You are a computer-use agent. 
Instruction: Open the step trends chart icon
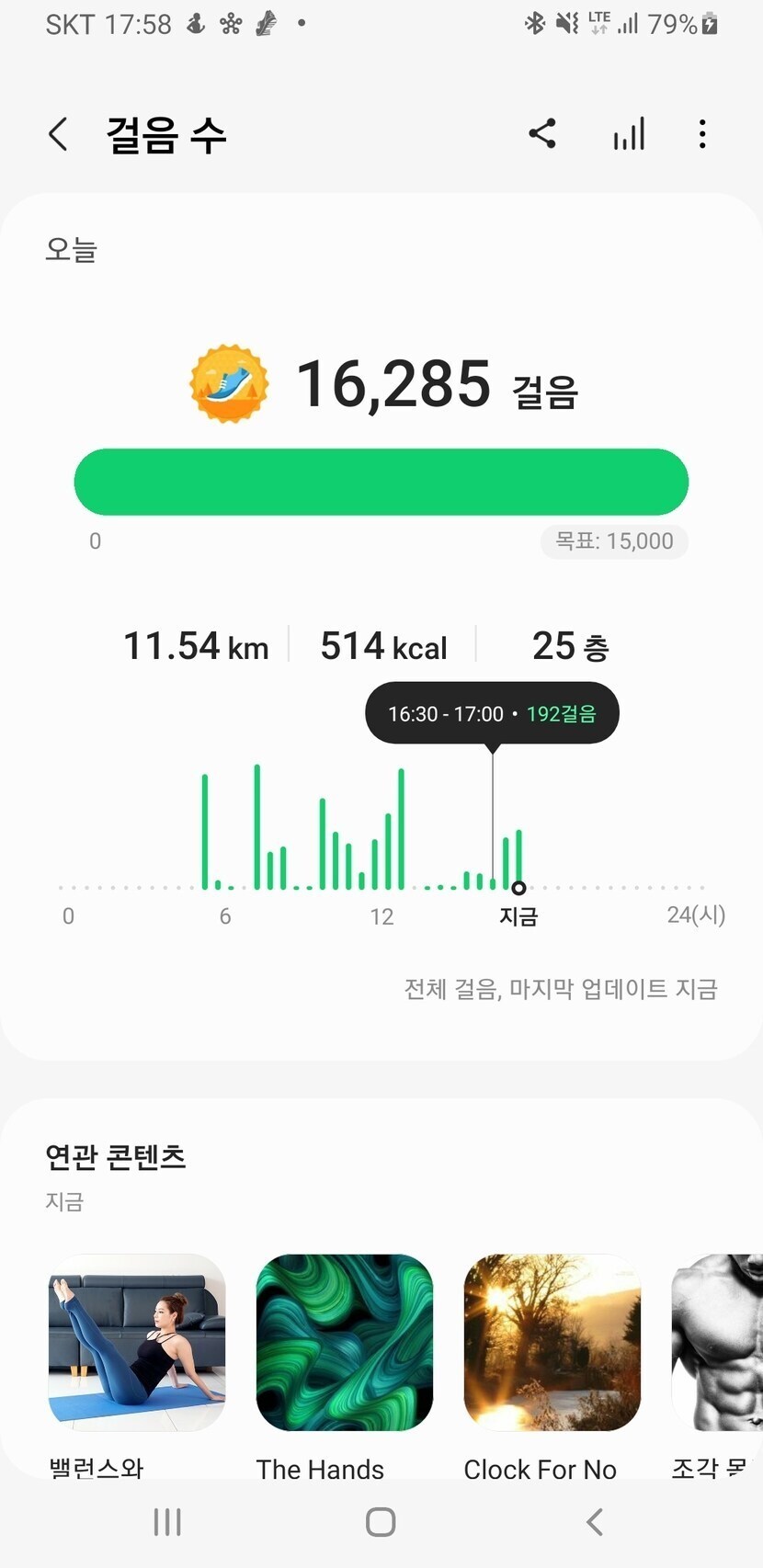click(x=629, y=134)
